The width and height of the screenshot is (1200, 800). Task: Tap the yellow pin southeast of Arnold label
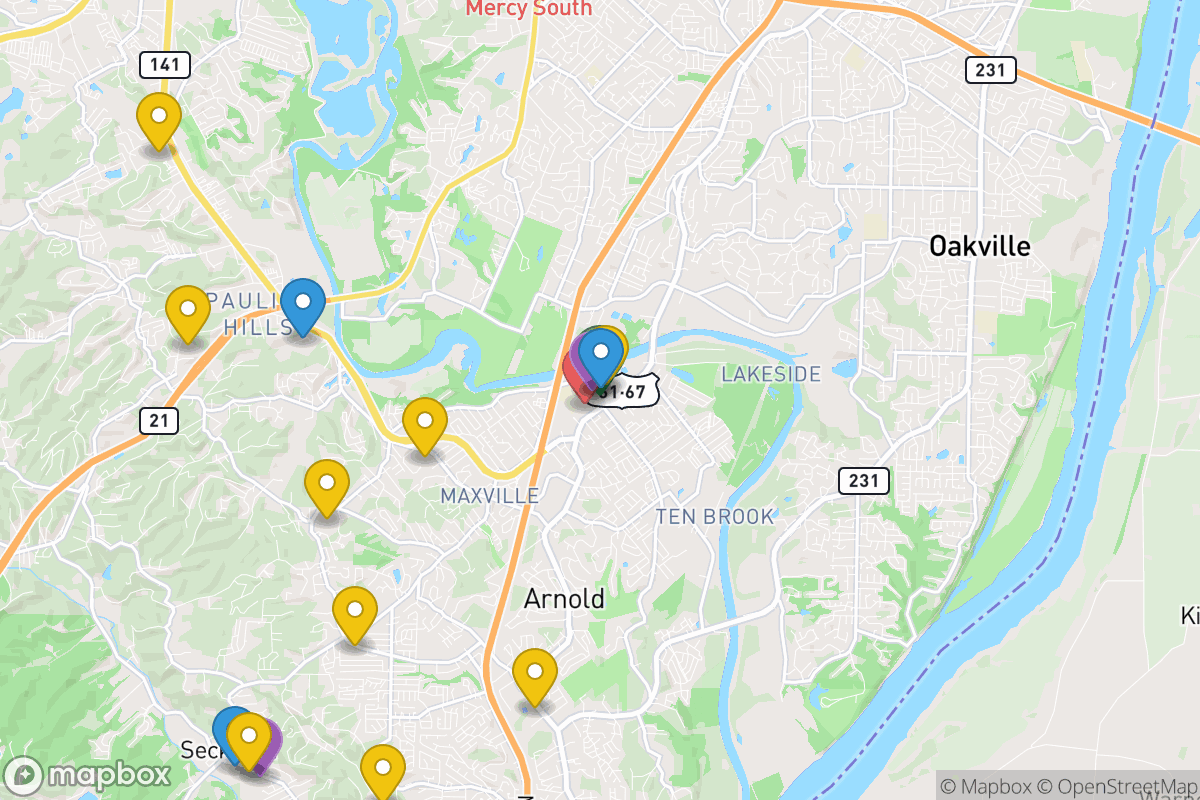tap(534, 675)
